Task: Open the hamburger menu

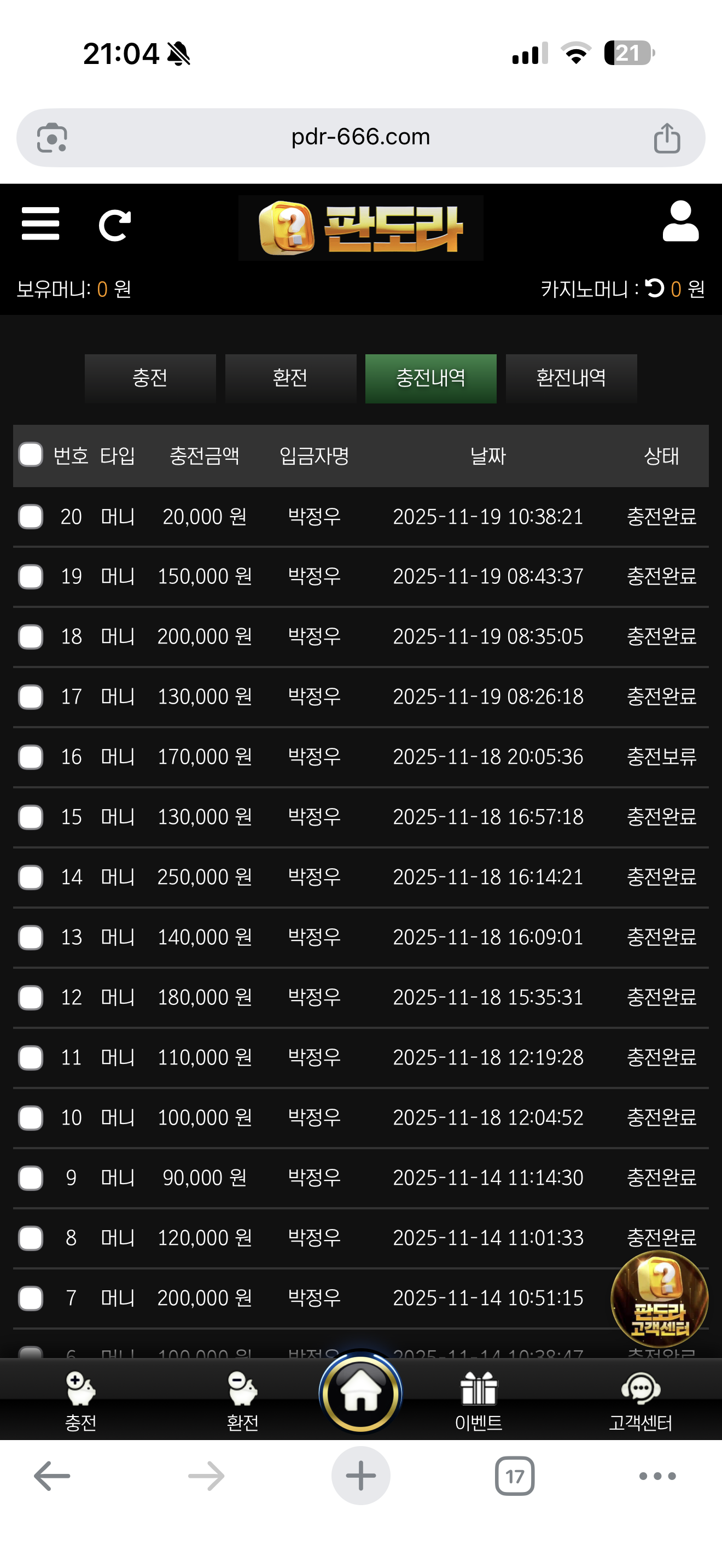Action: coord(40,224)
